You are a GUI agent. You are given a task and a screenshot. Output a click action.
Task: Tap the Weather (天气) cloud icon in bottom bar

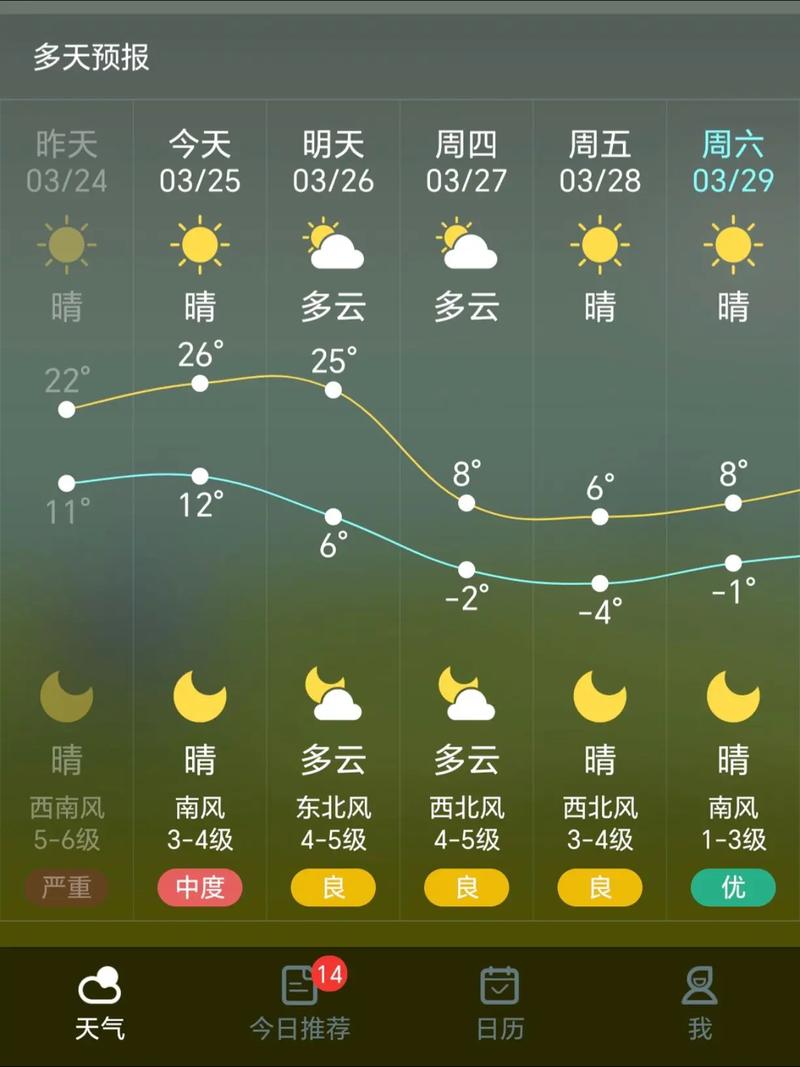(100, 985)
